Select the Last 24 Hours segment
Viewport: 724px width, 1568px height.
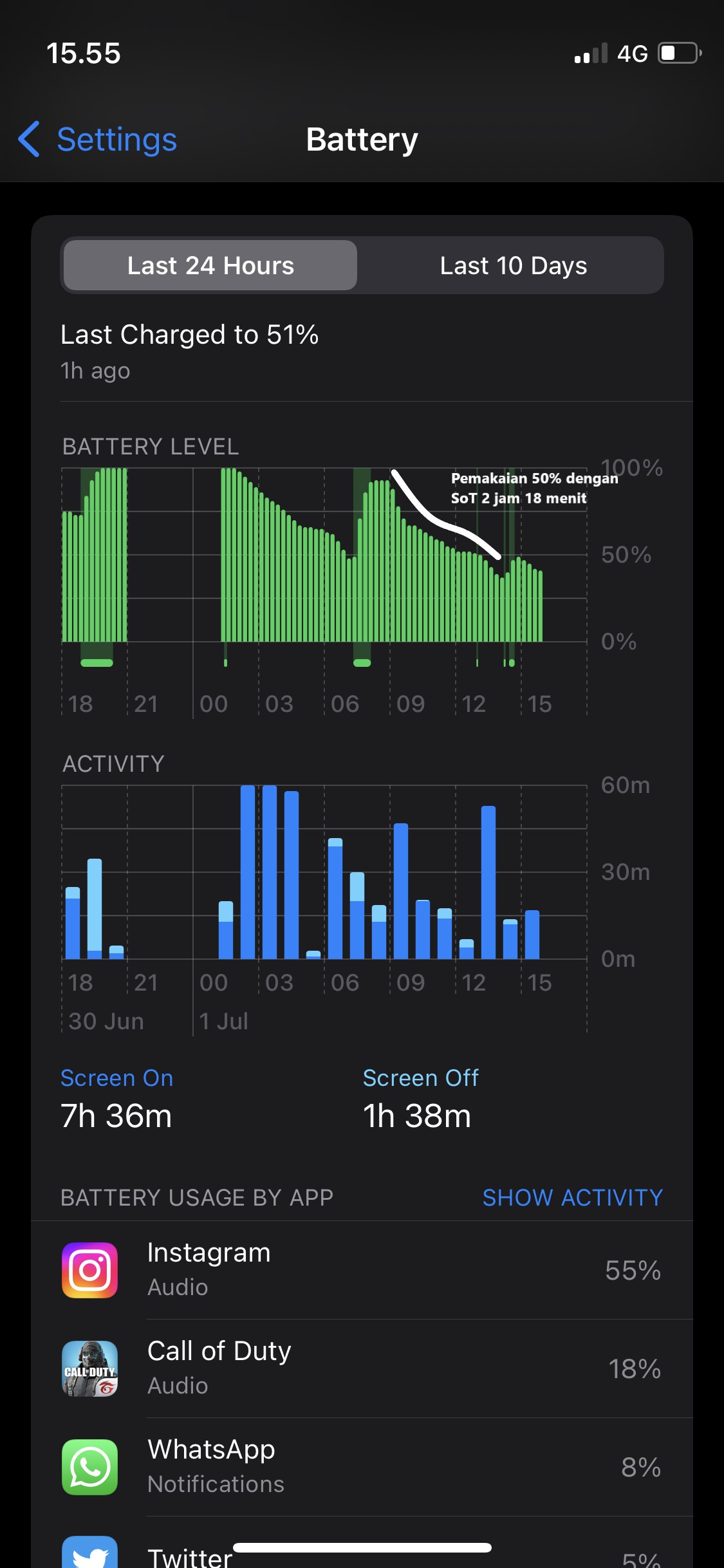click(x=210, y=266)
